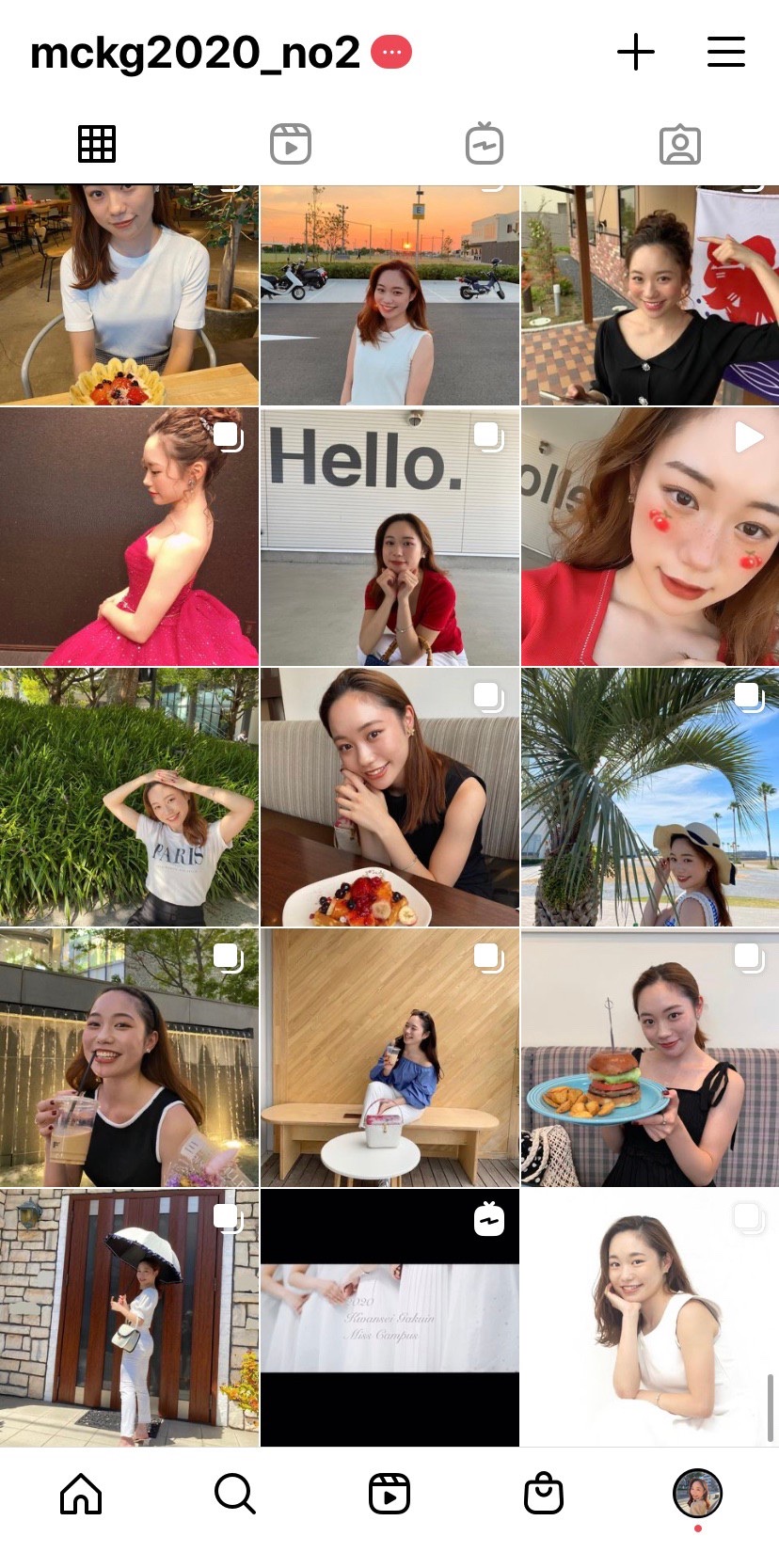Open the hamburger menu
This screenshot has height=1568, width=779.
tap(725, 53)
